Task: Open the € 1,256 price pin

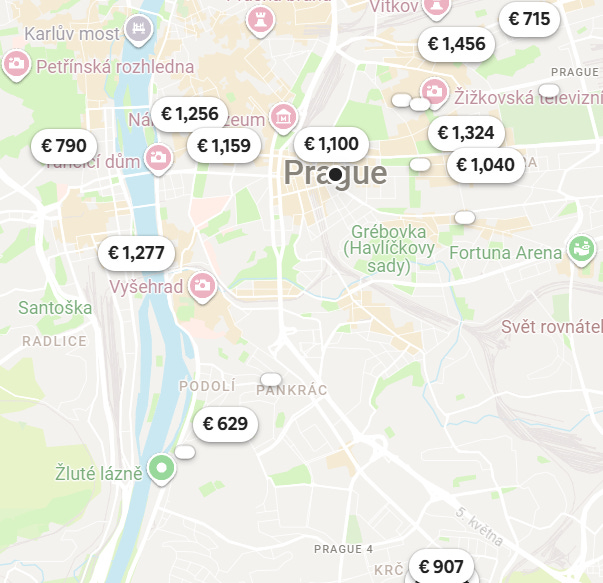Action: [189, 114]
